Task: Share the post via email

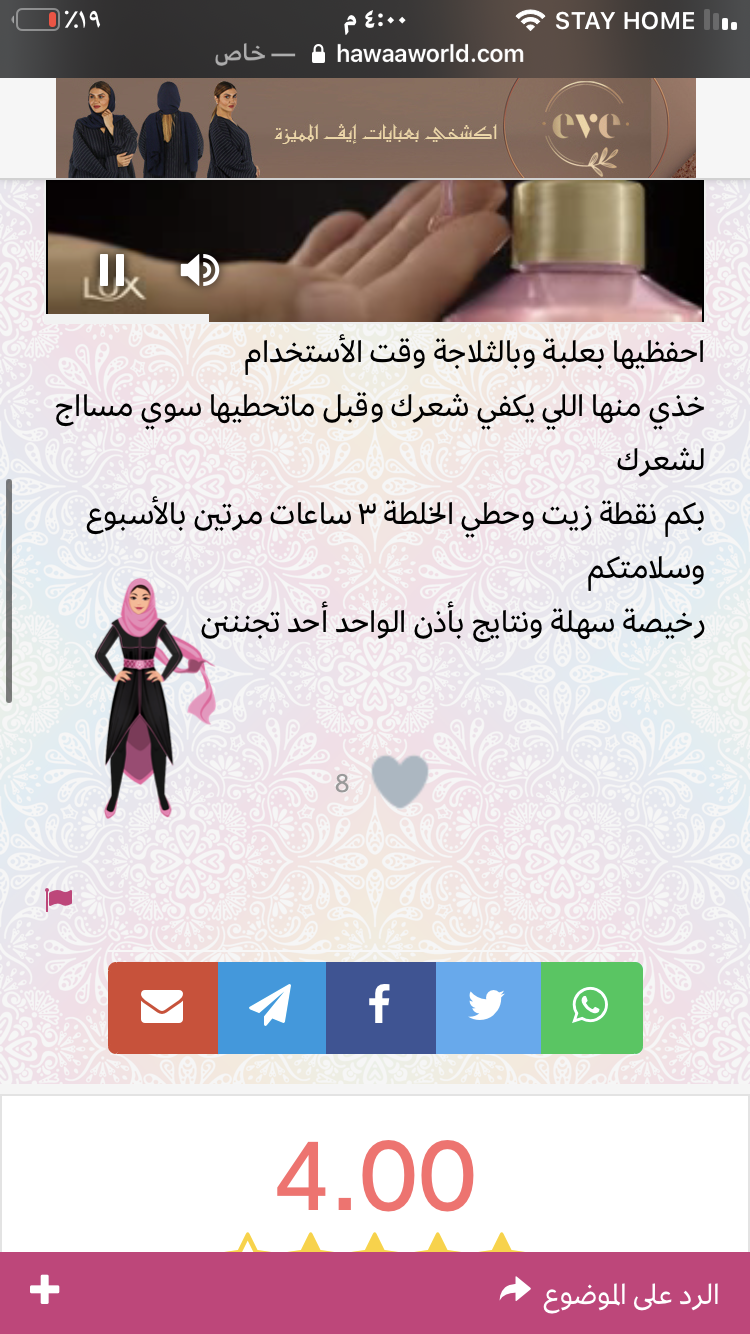Action: [162, 1007]
